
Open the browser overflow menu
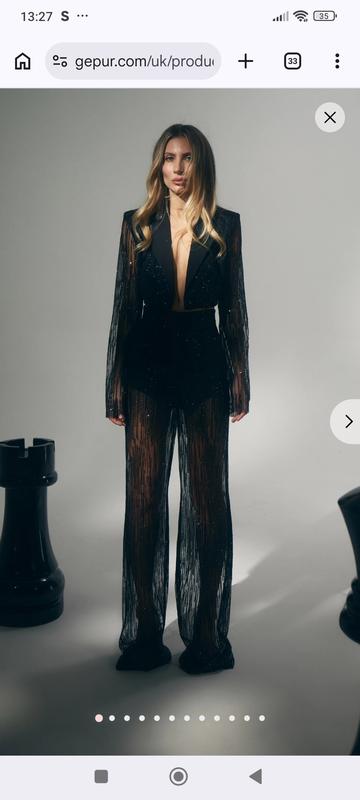[x=337, y=61]
